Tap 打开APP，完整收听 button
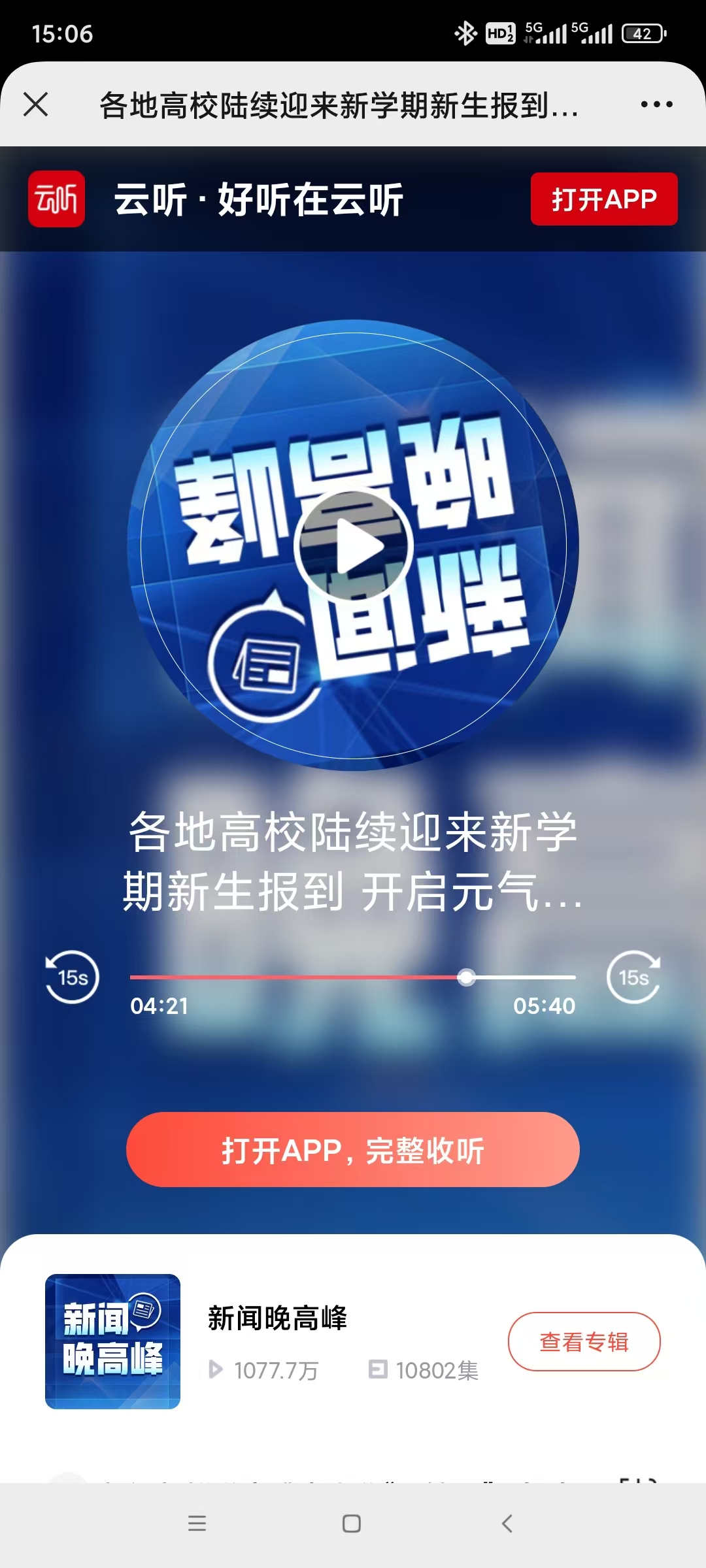Viewport: 706px width, 1568px height. pyautogui.click(x=353, y=1150)
